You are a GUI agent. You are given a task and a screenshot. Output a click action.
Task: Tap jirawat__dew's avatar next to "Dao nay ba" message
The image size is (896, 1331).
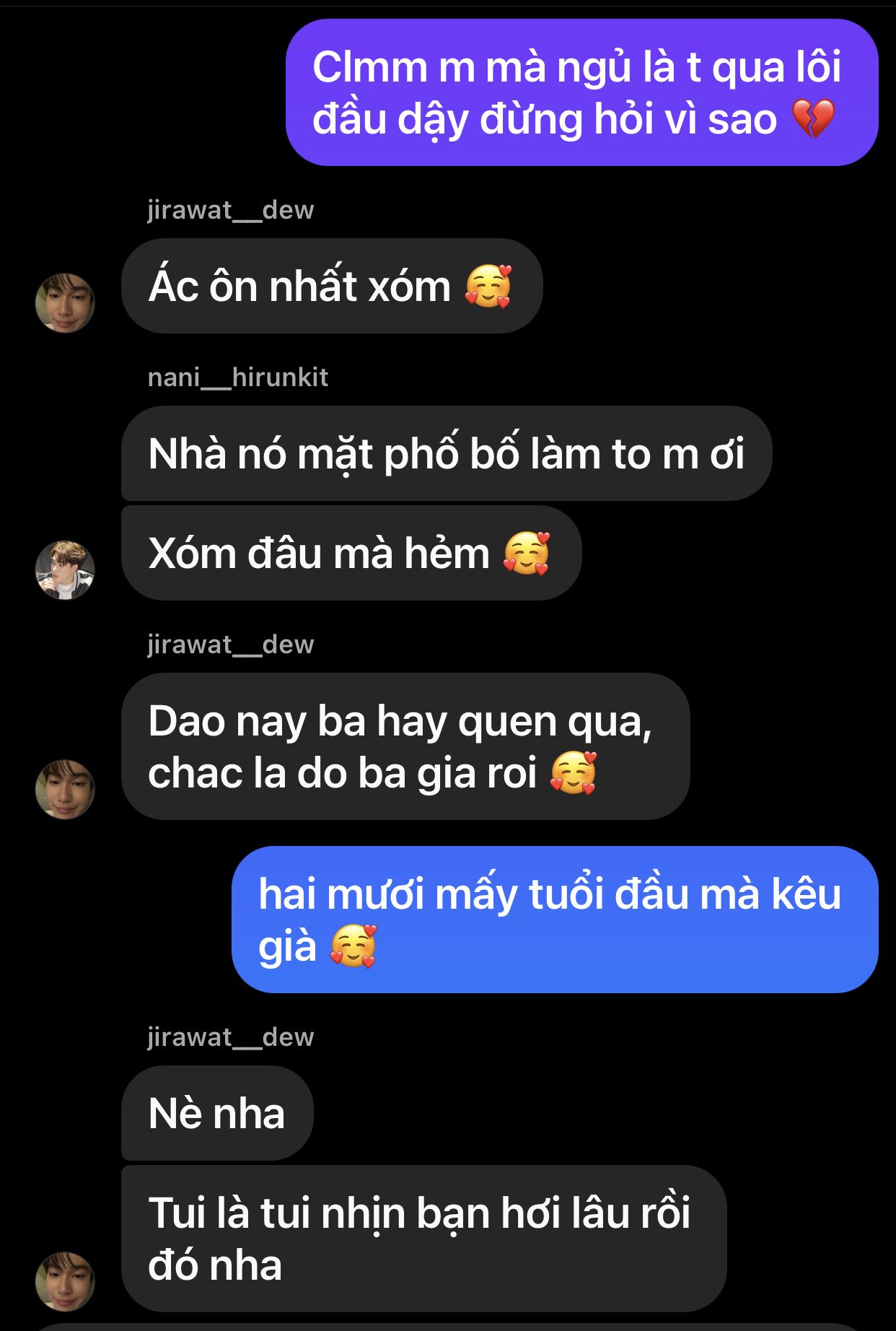tap(65, 789)
